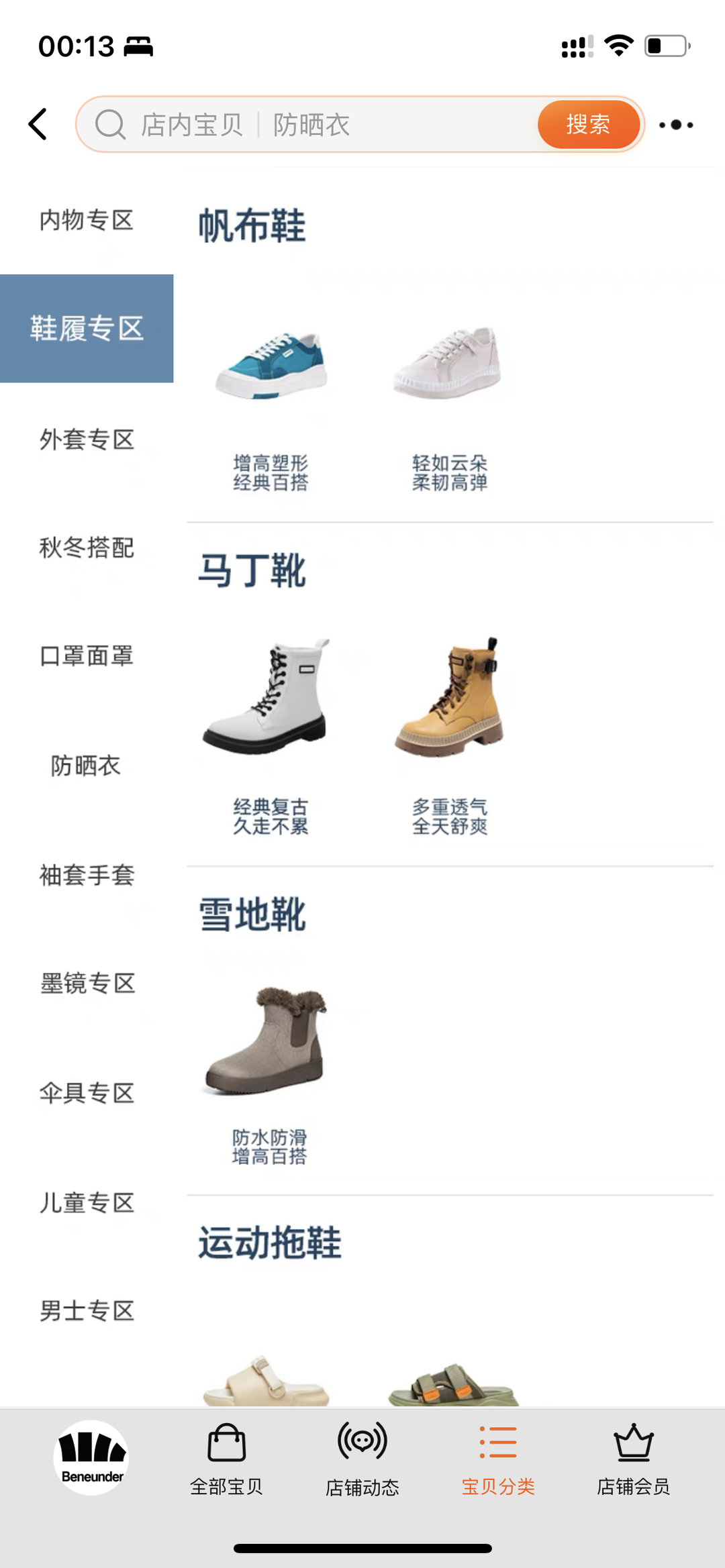Select the 防晒衣 category
This screenshot has width=725, height=1568.
coord(87,766)
